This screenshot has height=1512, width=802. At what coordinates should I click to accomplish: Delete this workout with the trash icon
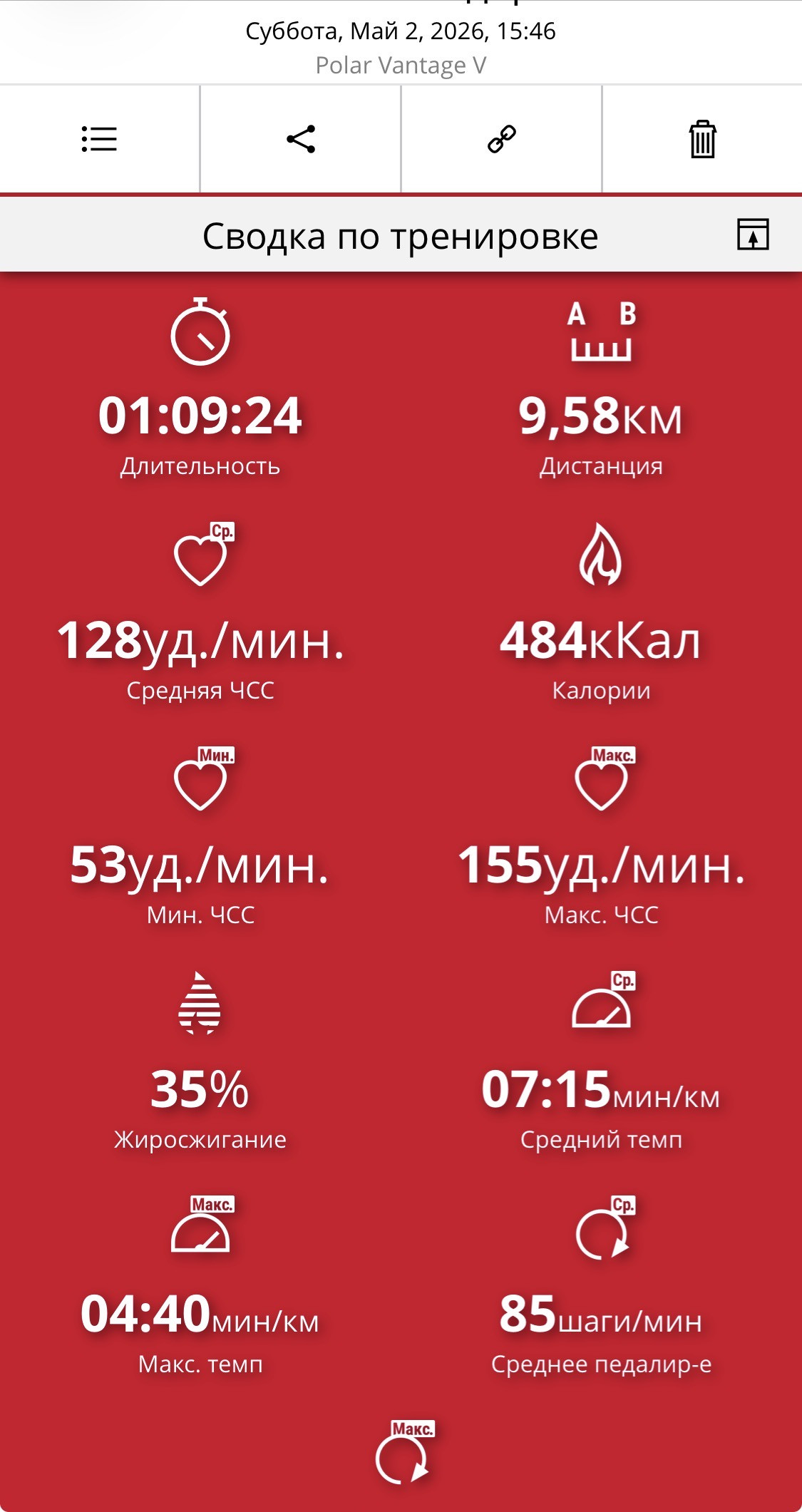[703, 139]
